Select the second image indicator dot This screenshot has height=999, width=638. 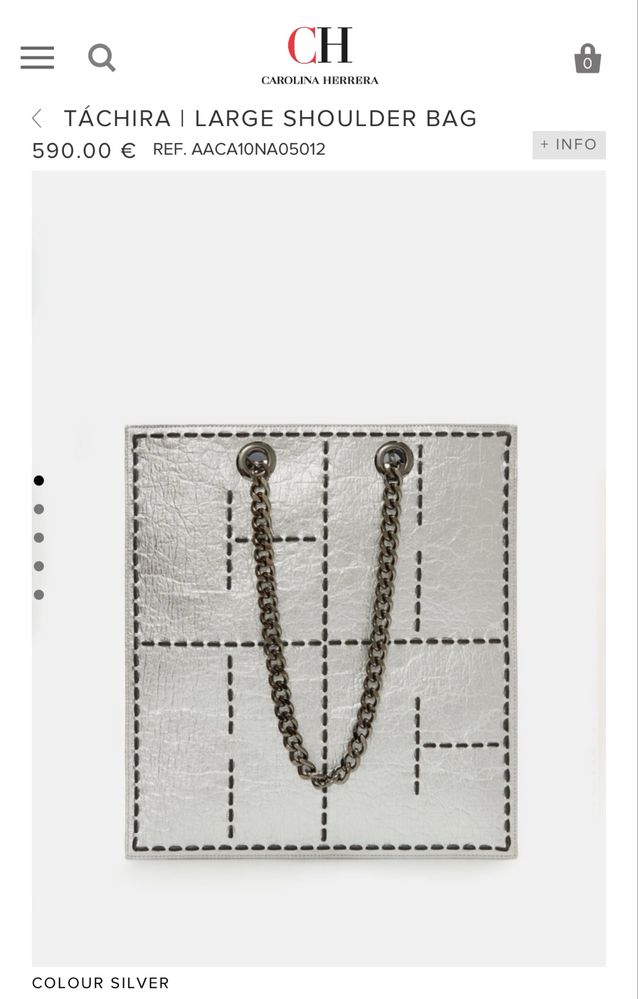[x=39, y=509]
